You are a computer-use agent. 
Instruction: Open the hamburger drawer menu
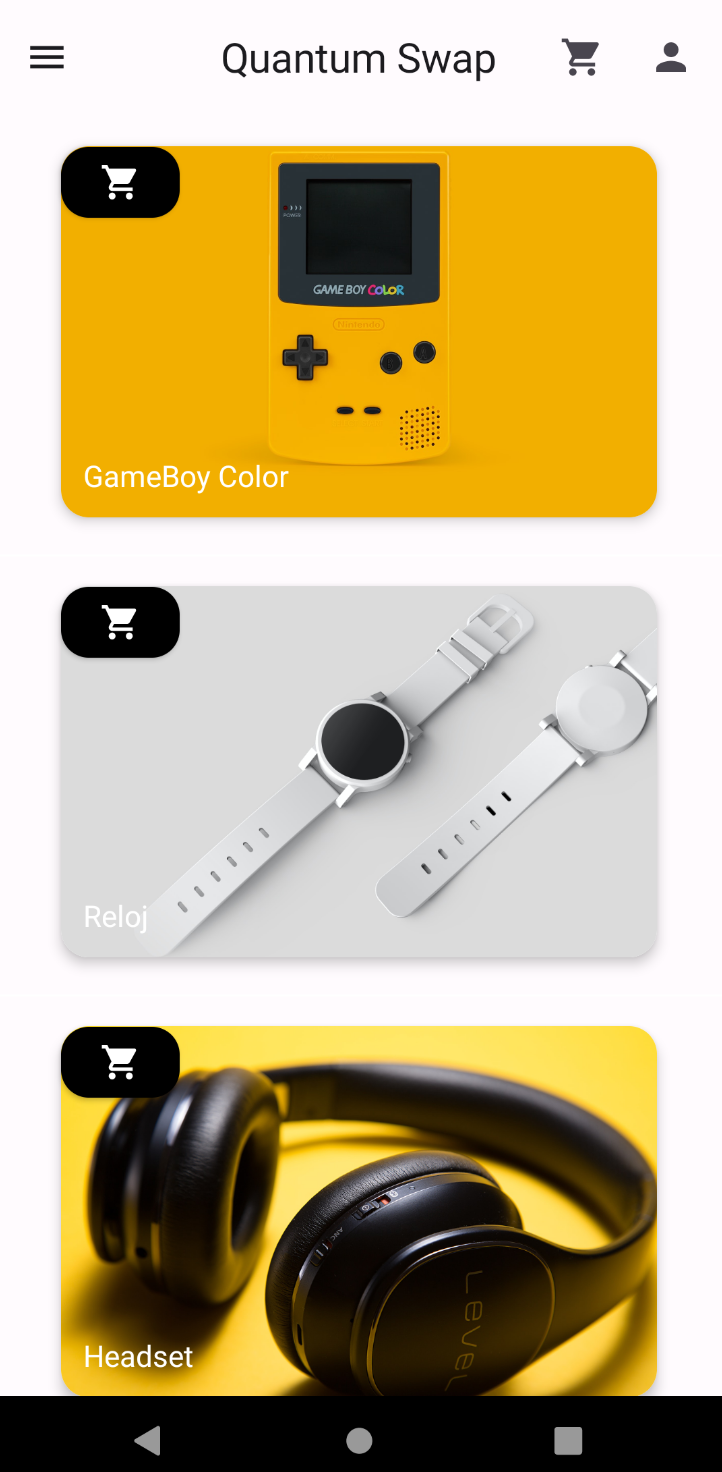click(47, 58)
